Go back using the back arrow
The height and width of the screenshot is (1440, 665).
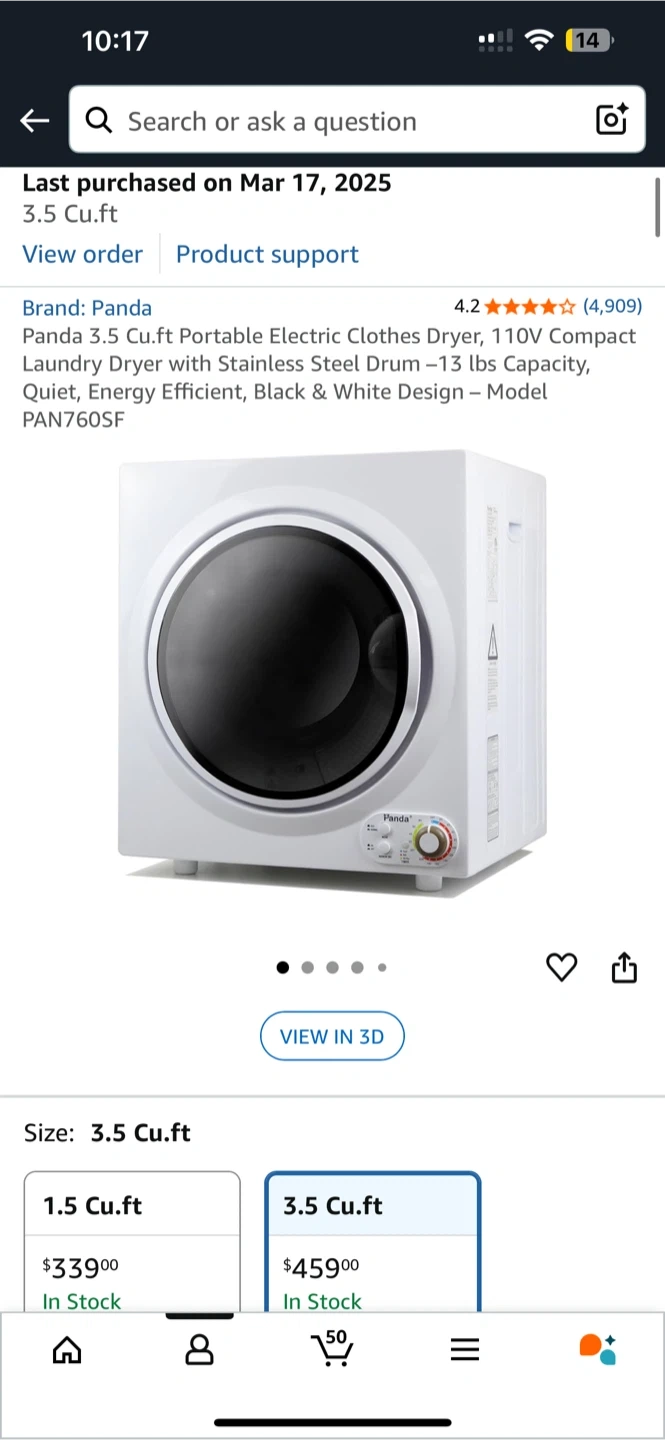tap(34, 121)
